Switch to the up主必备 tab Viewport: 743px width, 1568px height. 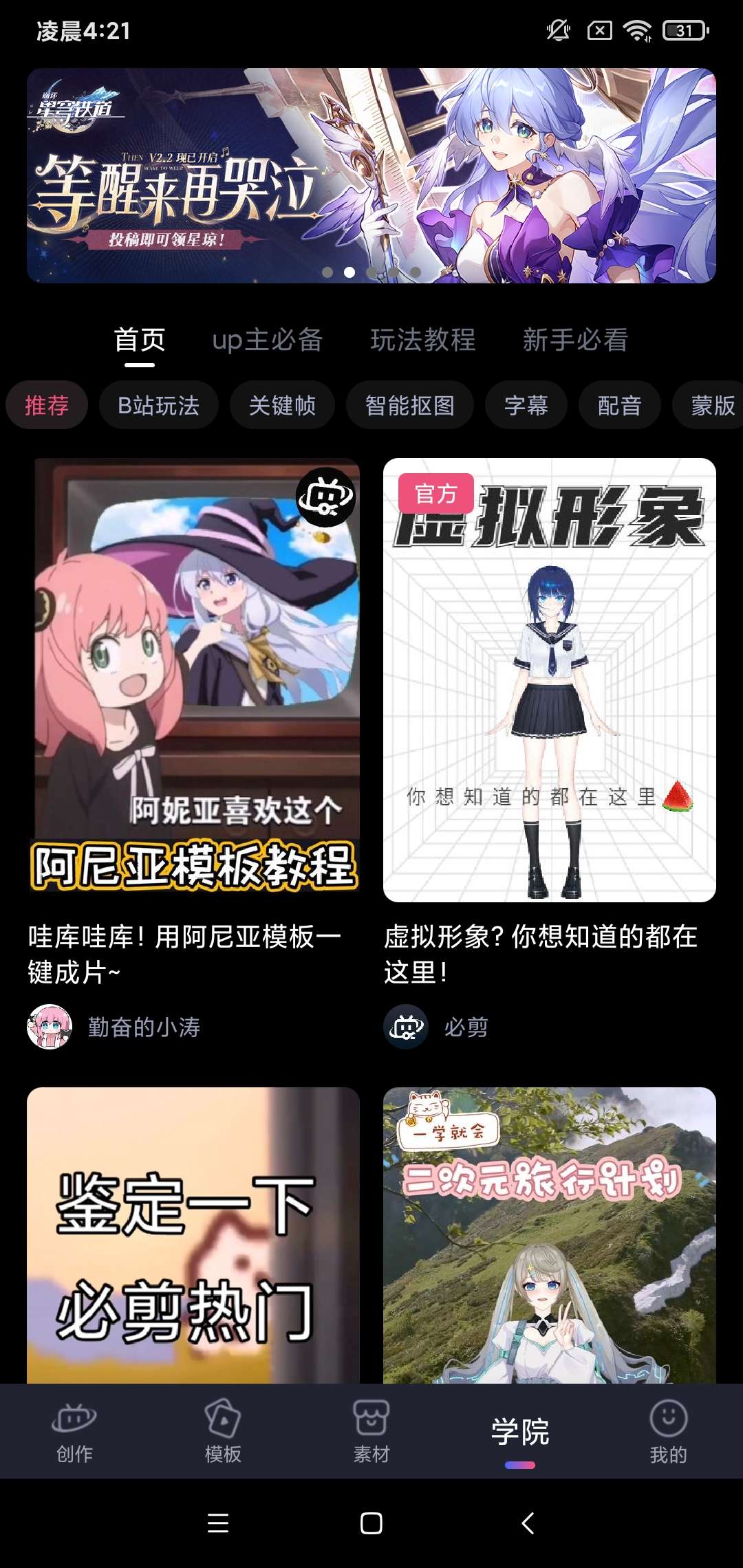[x=267, y=340]
